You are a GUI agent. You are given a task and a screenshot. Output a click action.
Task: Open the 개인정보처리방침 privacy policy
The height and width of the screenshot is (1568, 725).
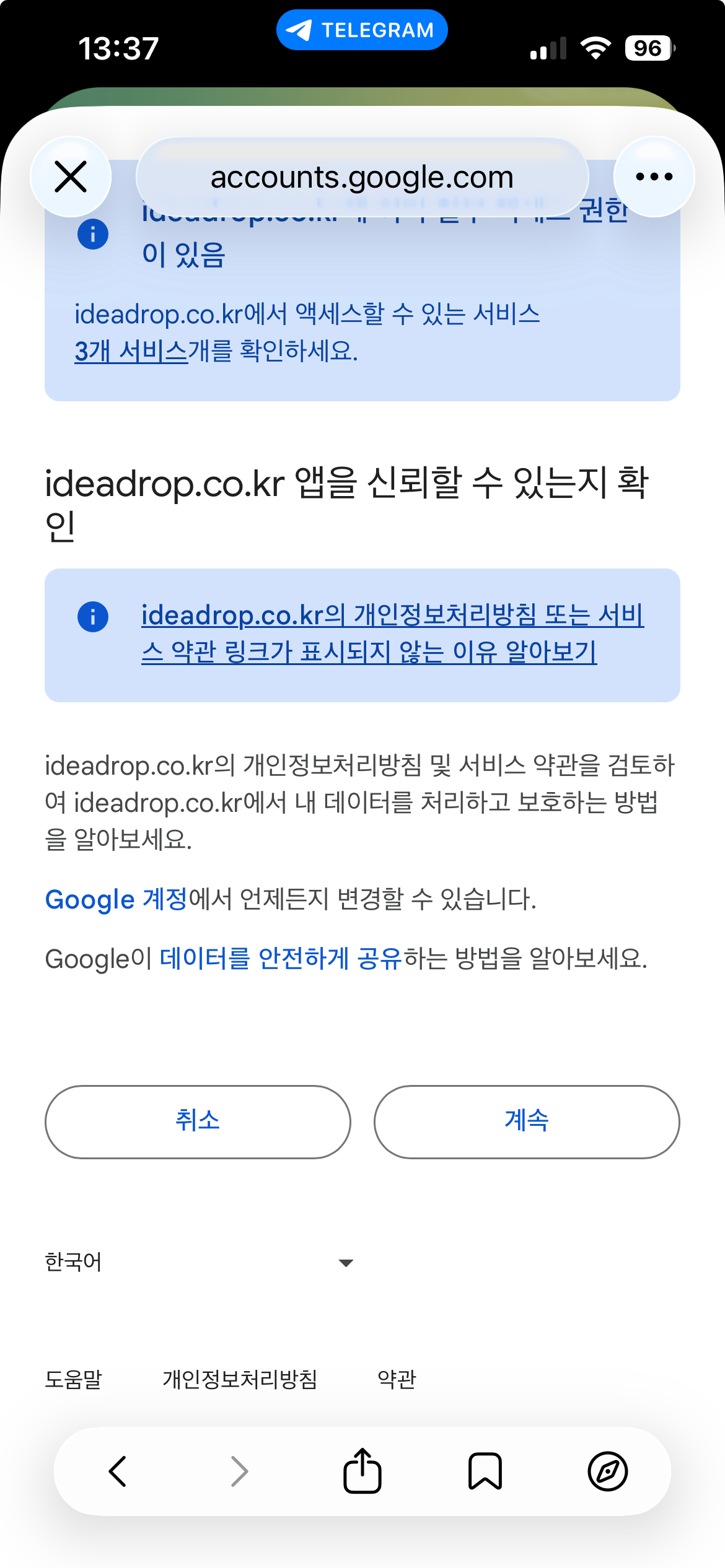[239, 1380]
